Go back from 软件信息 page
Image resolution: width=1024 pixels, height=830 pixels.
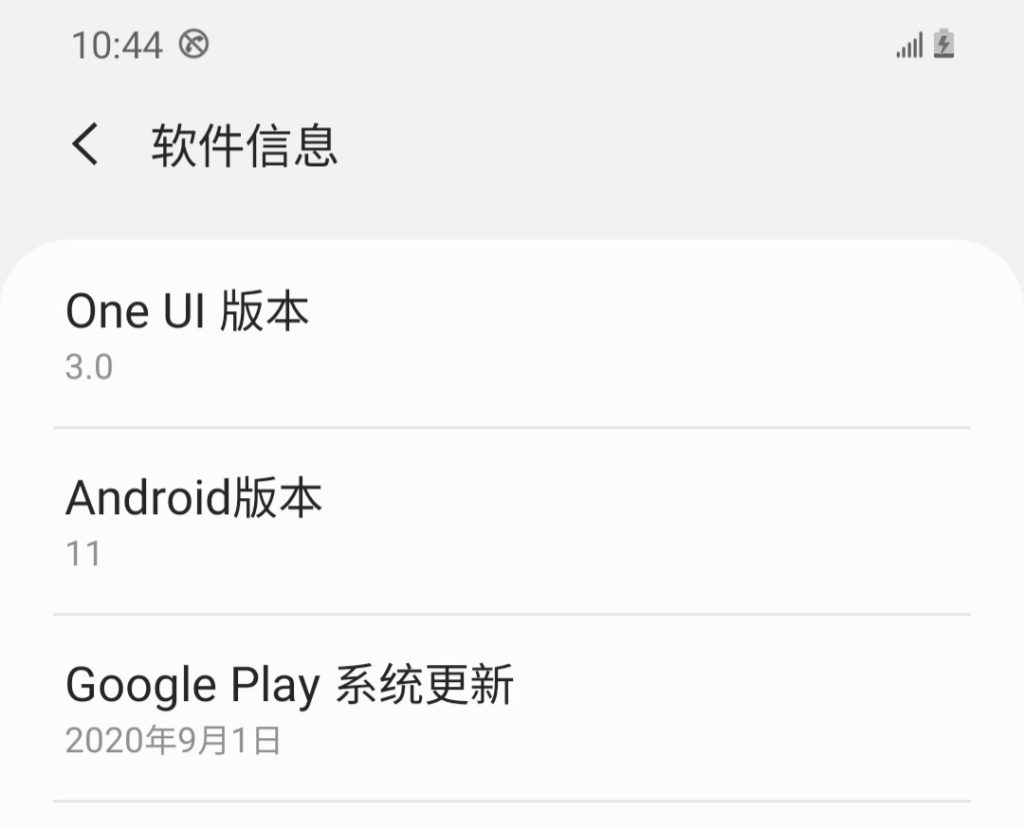[x=86, y=144]
